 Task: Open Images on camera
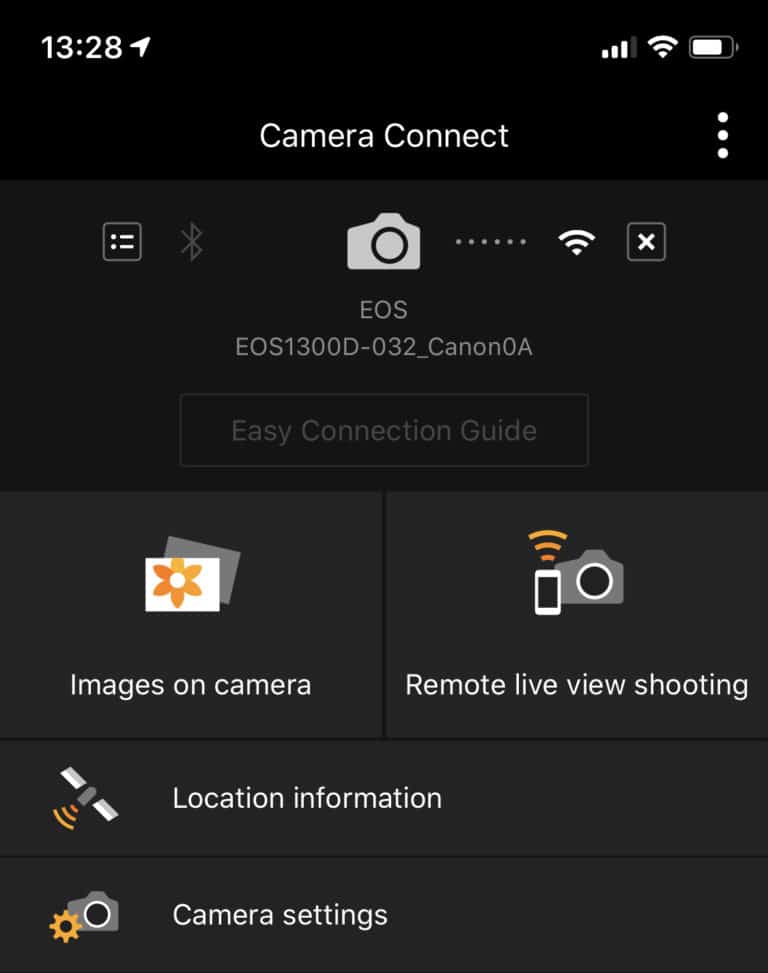tap(190, 684)
